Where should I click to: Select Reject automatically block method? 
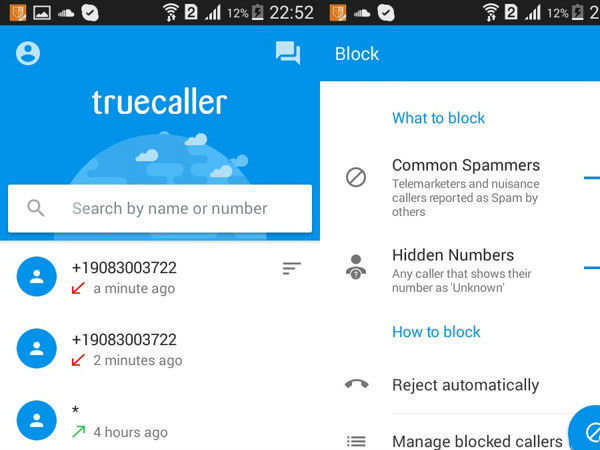[x=465, y=385]
